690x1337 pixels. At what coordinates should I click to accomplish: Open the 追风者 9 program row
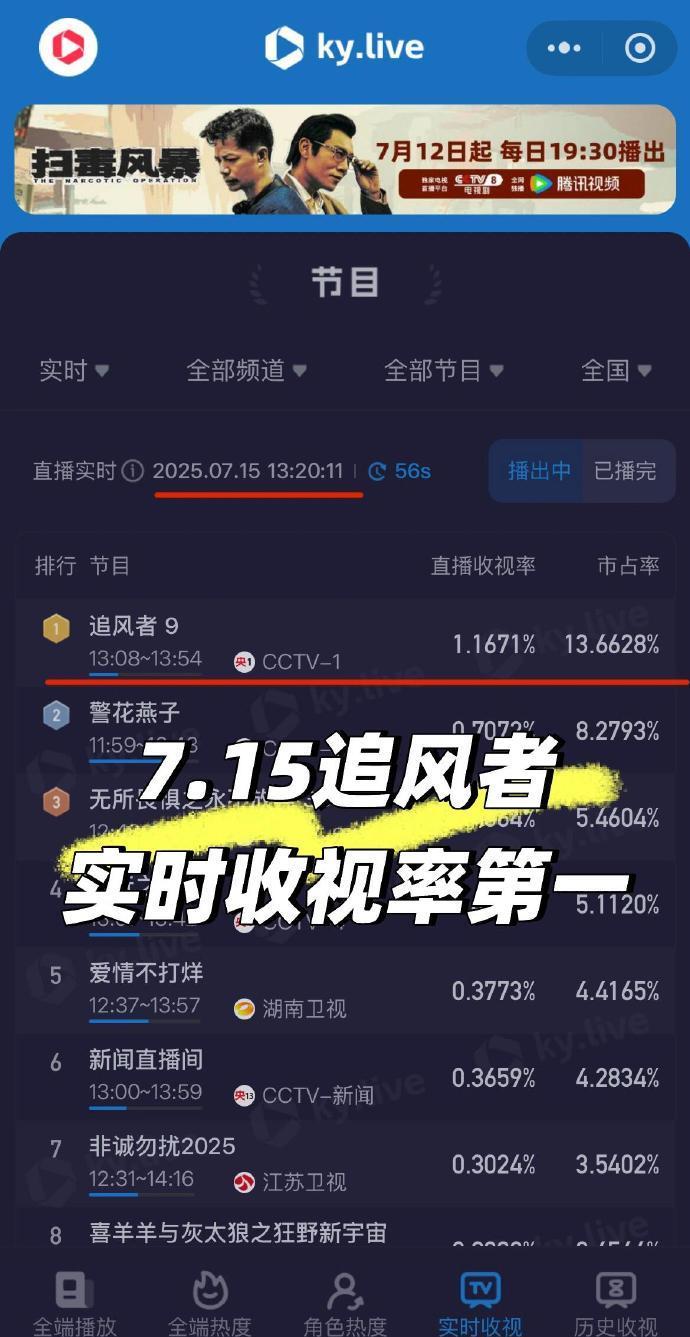344,641
